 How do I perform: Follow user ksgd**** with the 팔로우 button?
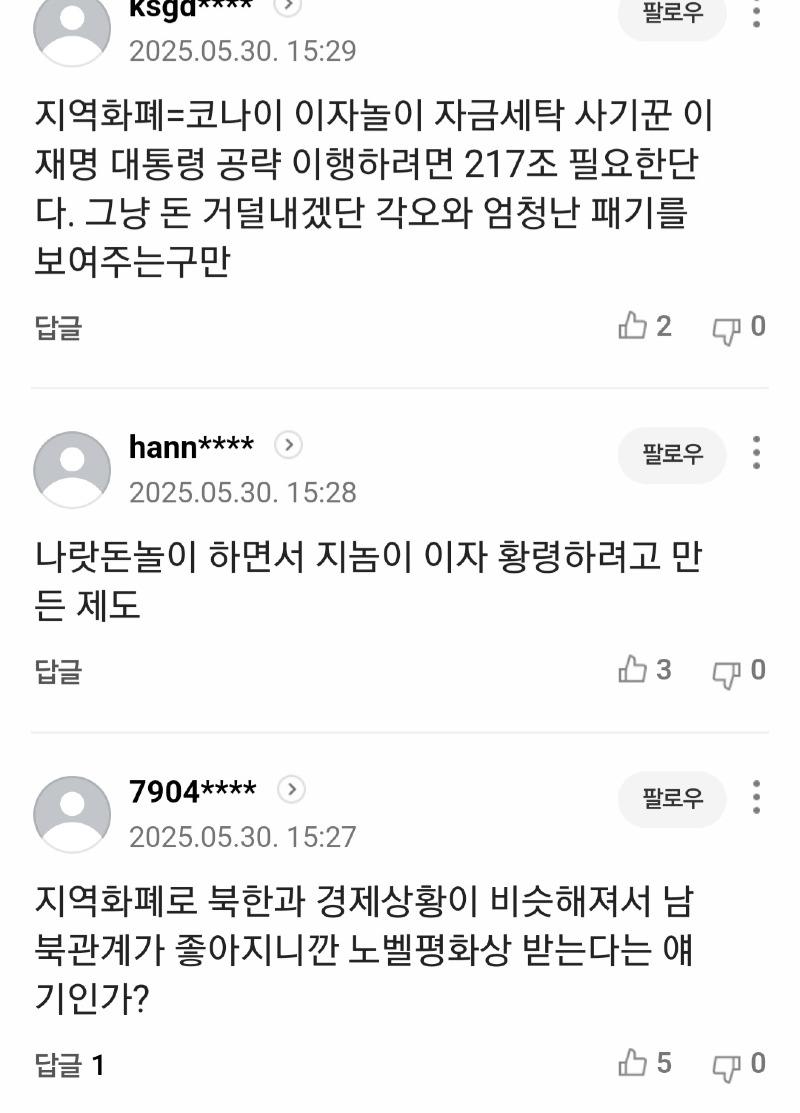(x=672, y=14)
